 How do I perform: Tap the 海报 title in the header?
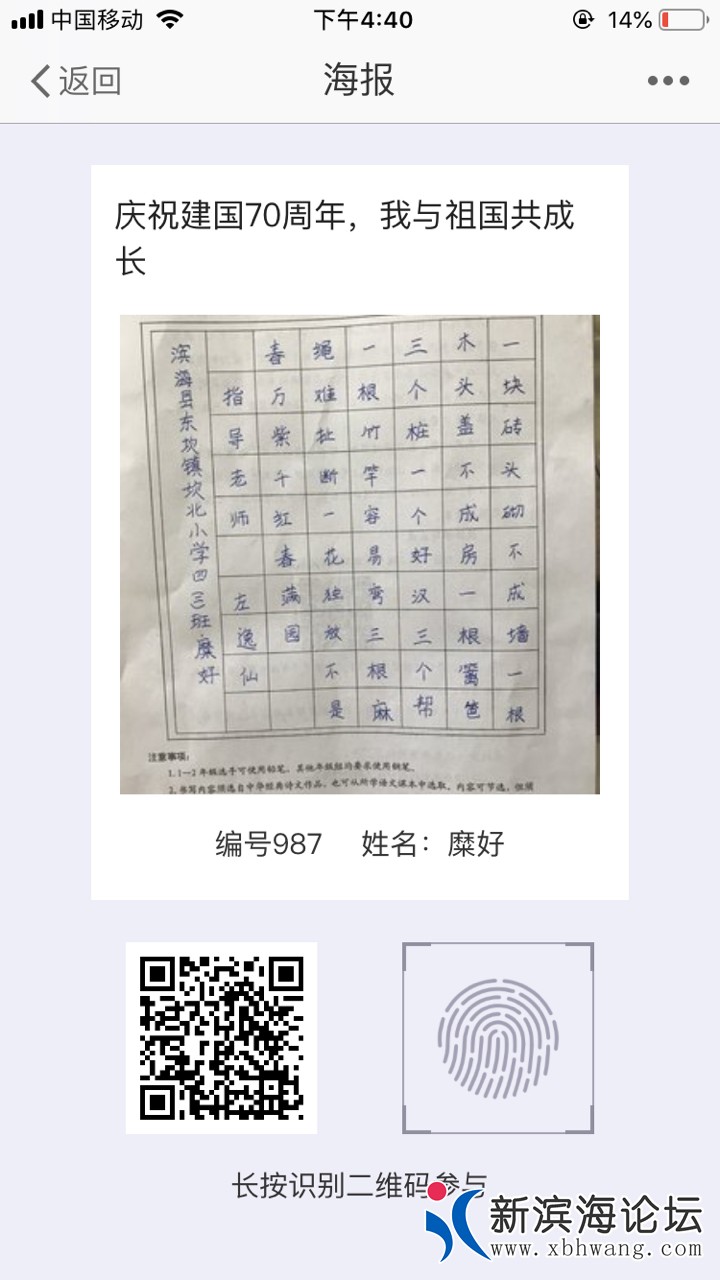360,79
